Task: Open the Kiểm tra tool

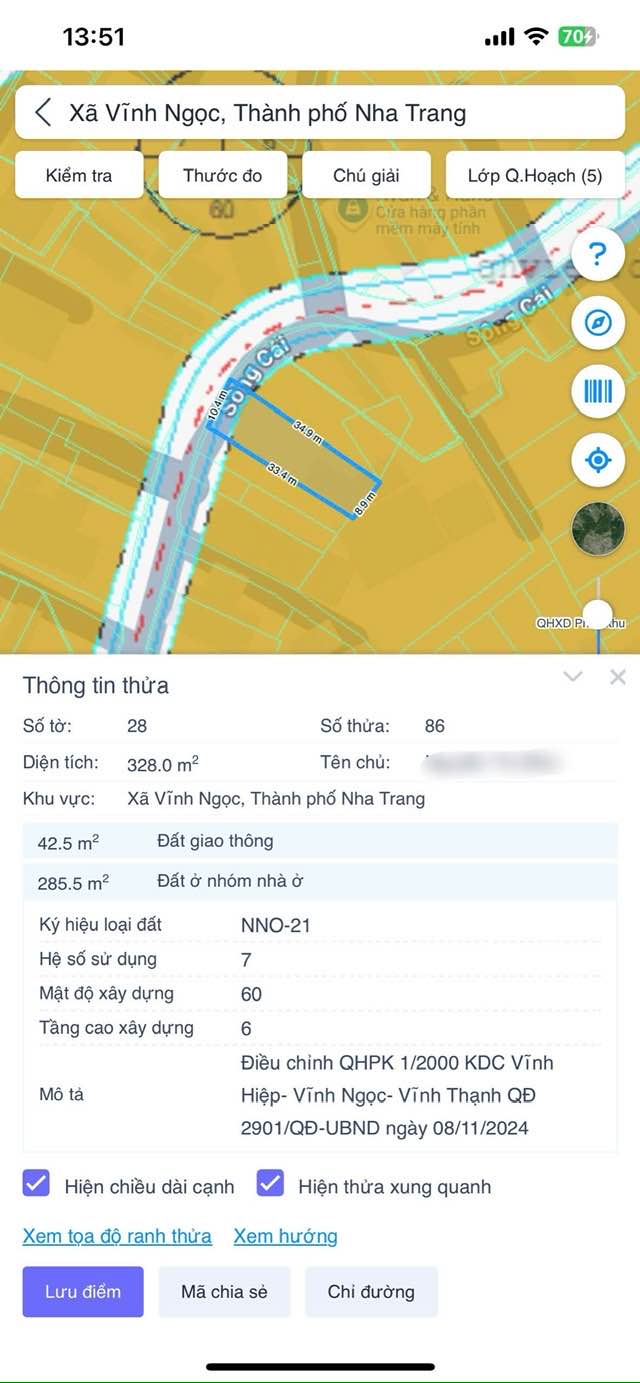Action: coord(79,175)
